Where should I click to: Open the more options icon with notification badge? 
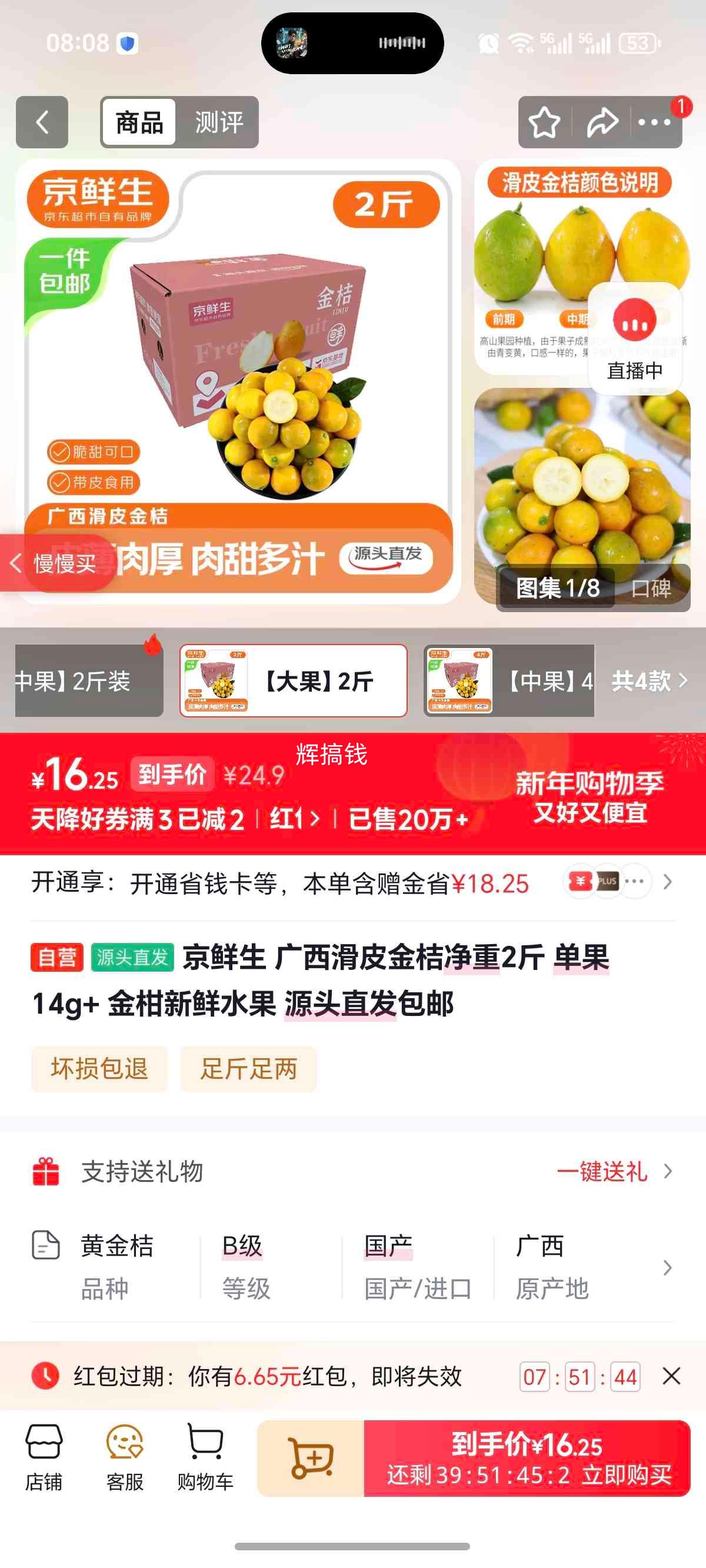653,122
